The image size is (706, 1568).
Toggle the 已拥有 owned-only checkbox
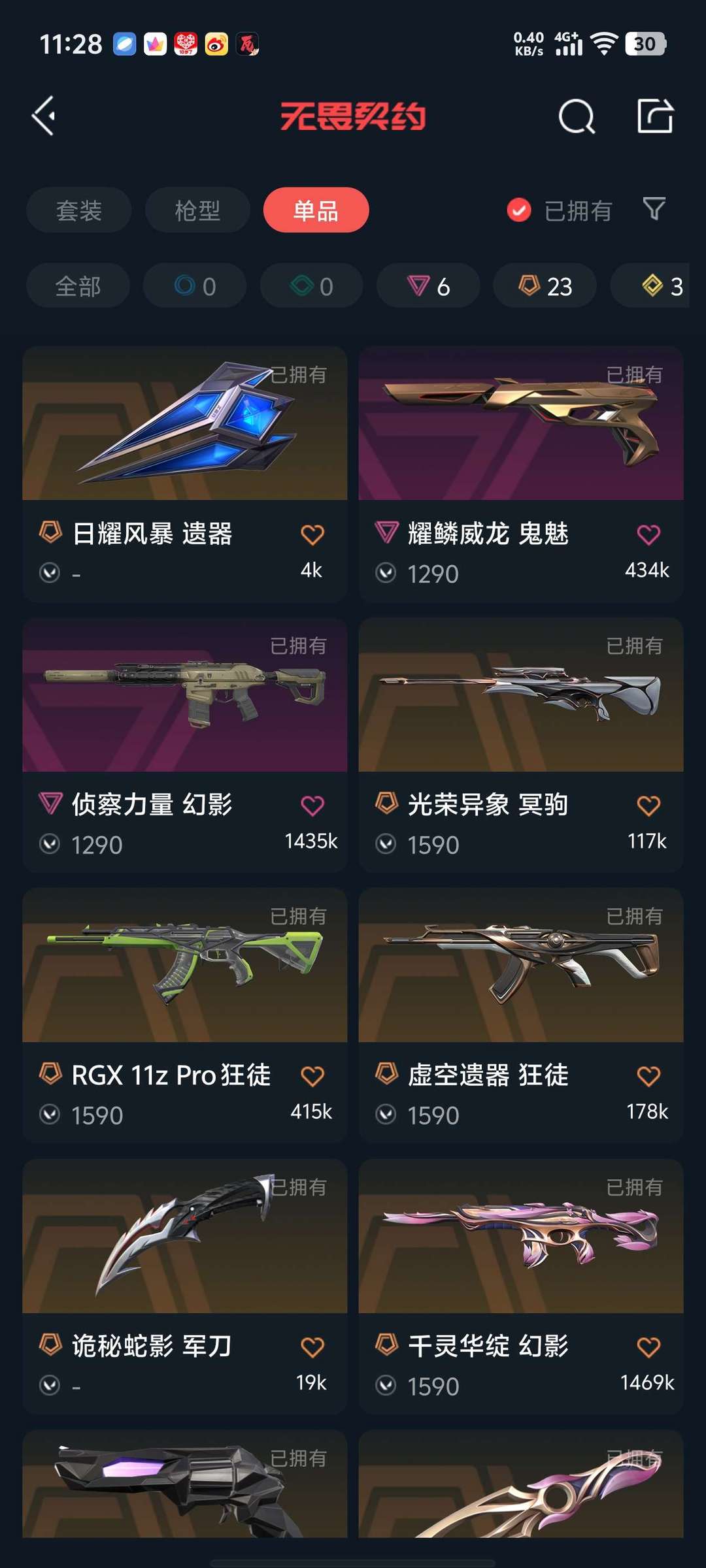click(520, 210)
